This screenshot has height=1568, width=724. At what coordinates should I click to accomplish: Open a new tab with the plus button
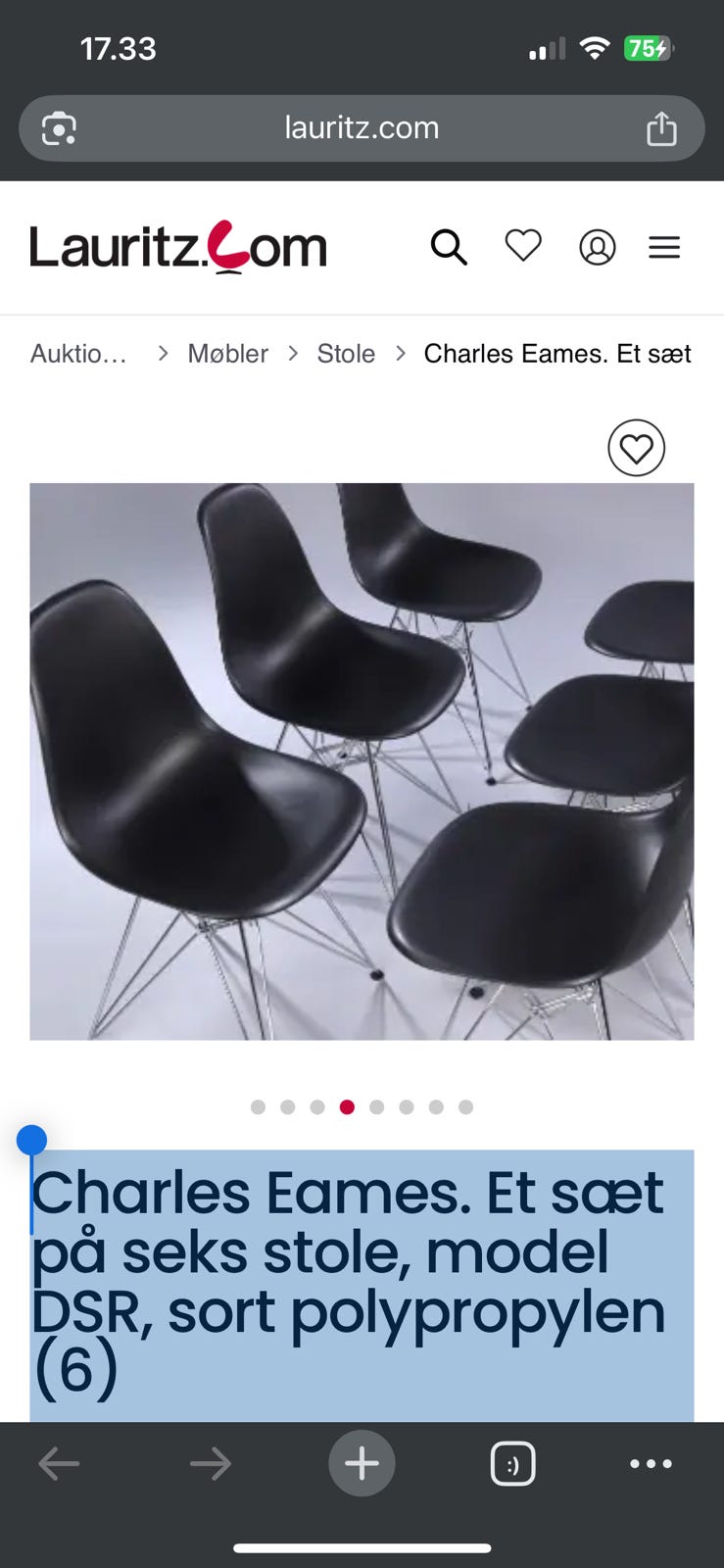(362, 1463)
